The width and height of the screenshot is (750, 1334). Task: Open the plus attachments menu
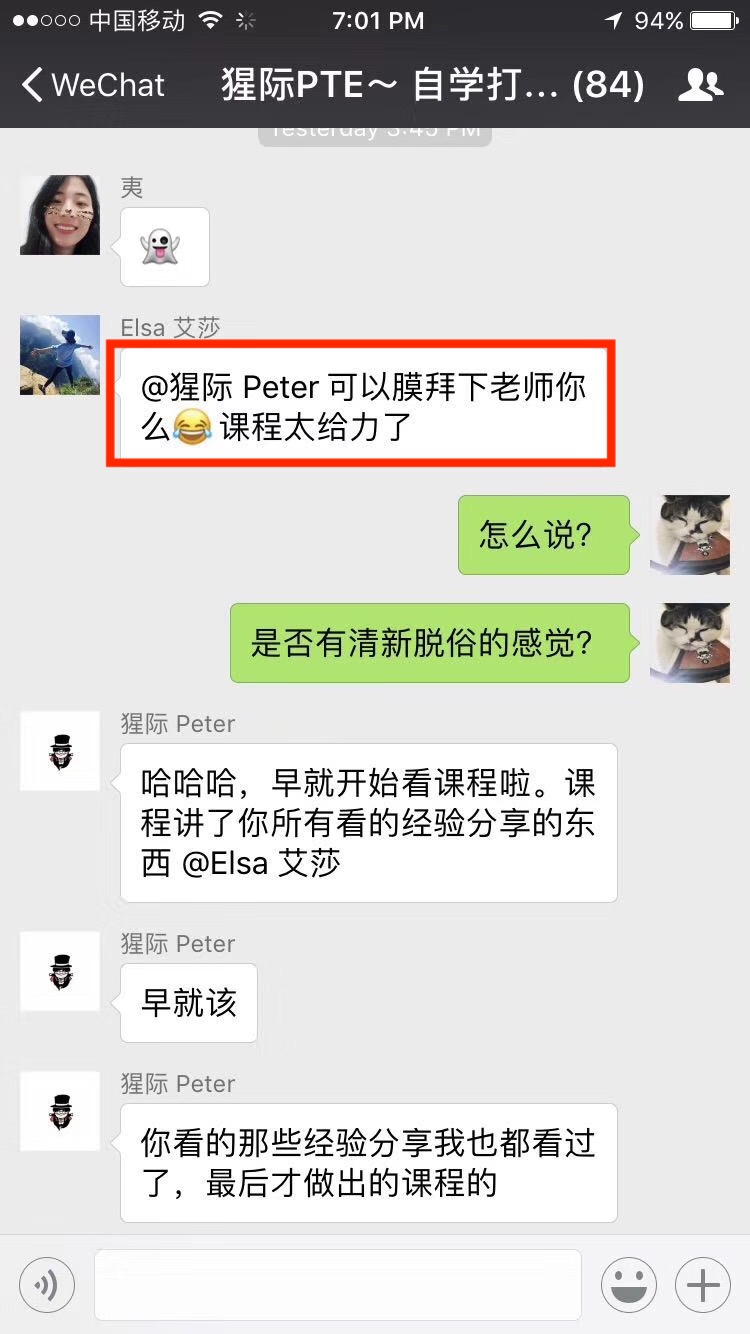703,1285
